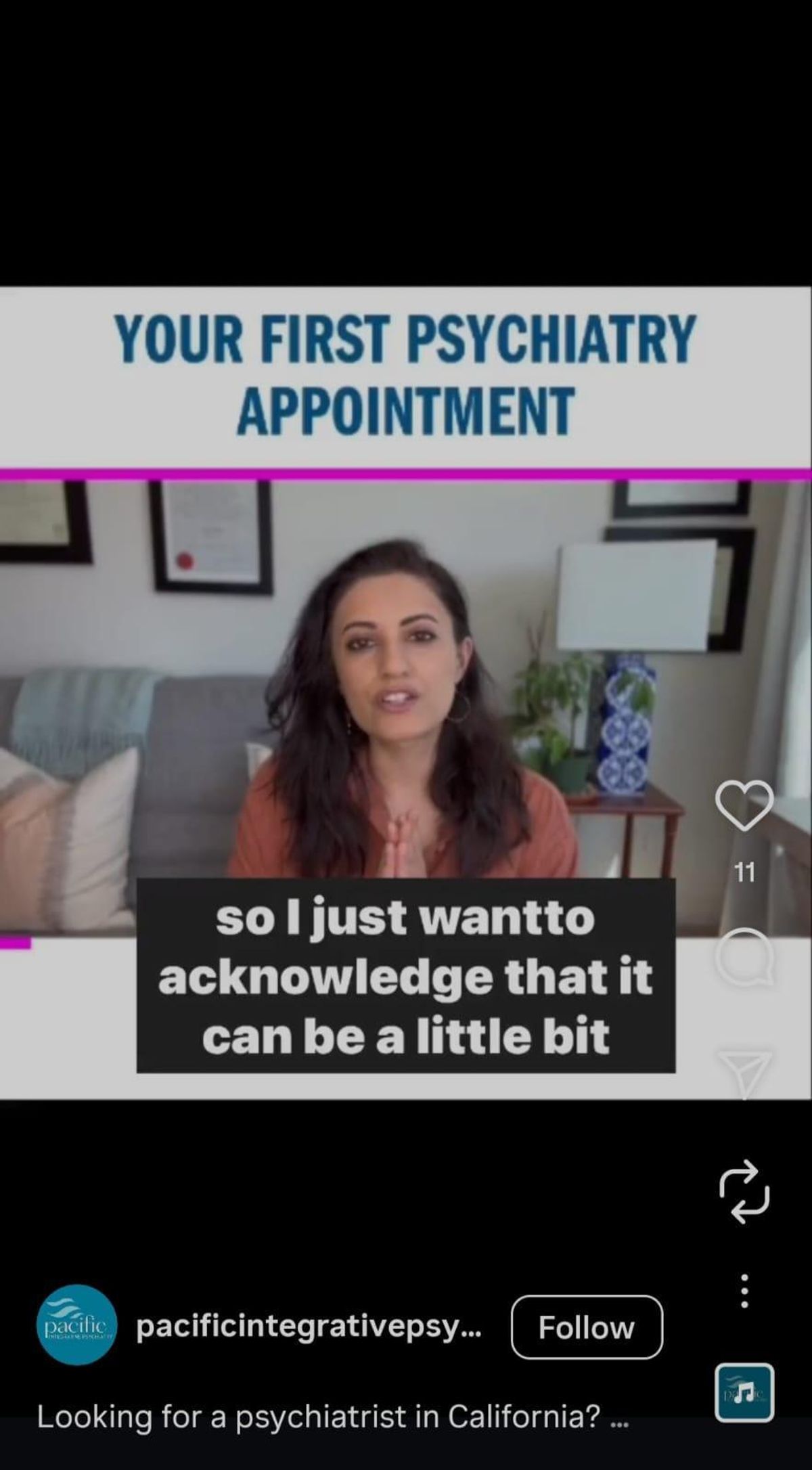Image resolution: width=812 pixels, height=1470 pixels.
Task: Open the audio used in this reel
Action: click(744, 1392)
